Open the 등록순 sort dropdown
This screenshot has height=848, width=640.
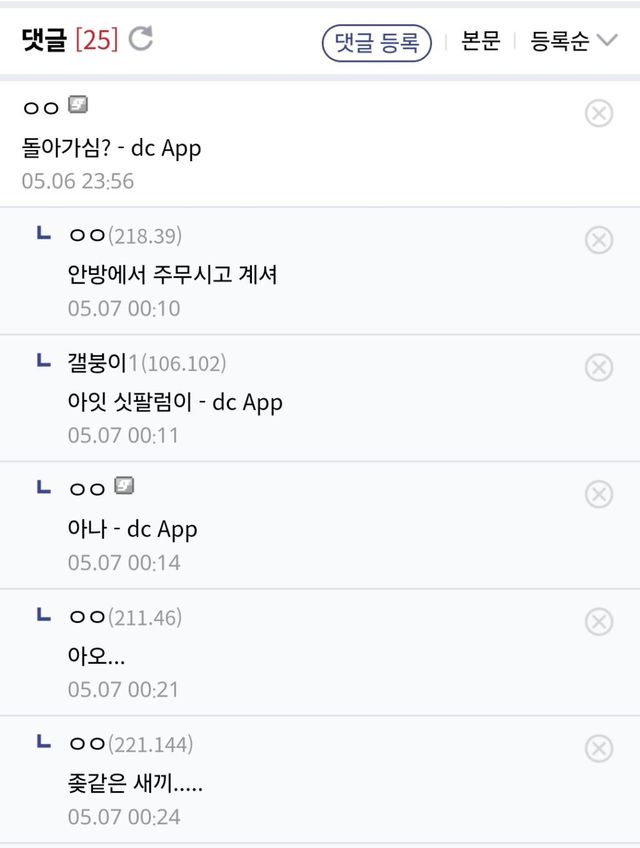(x=573, y=41)
